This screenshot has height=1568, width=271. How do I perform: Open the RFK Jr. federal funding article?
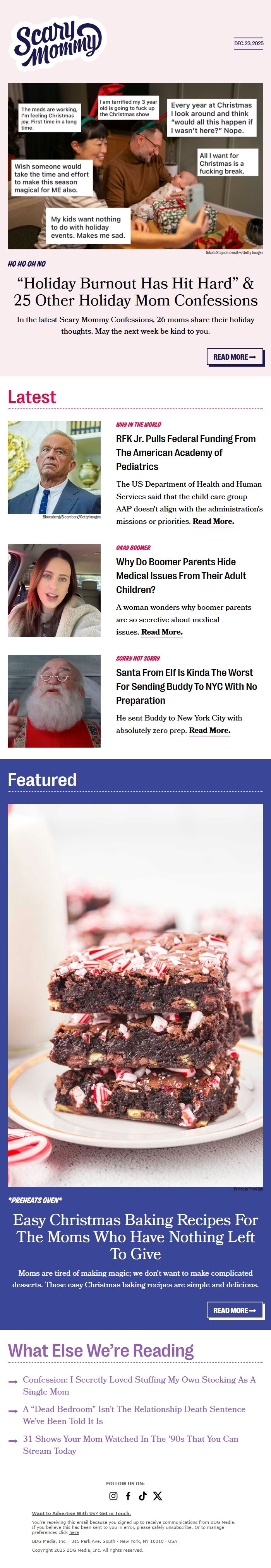pyautogui.click(x=186, y=452)
